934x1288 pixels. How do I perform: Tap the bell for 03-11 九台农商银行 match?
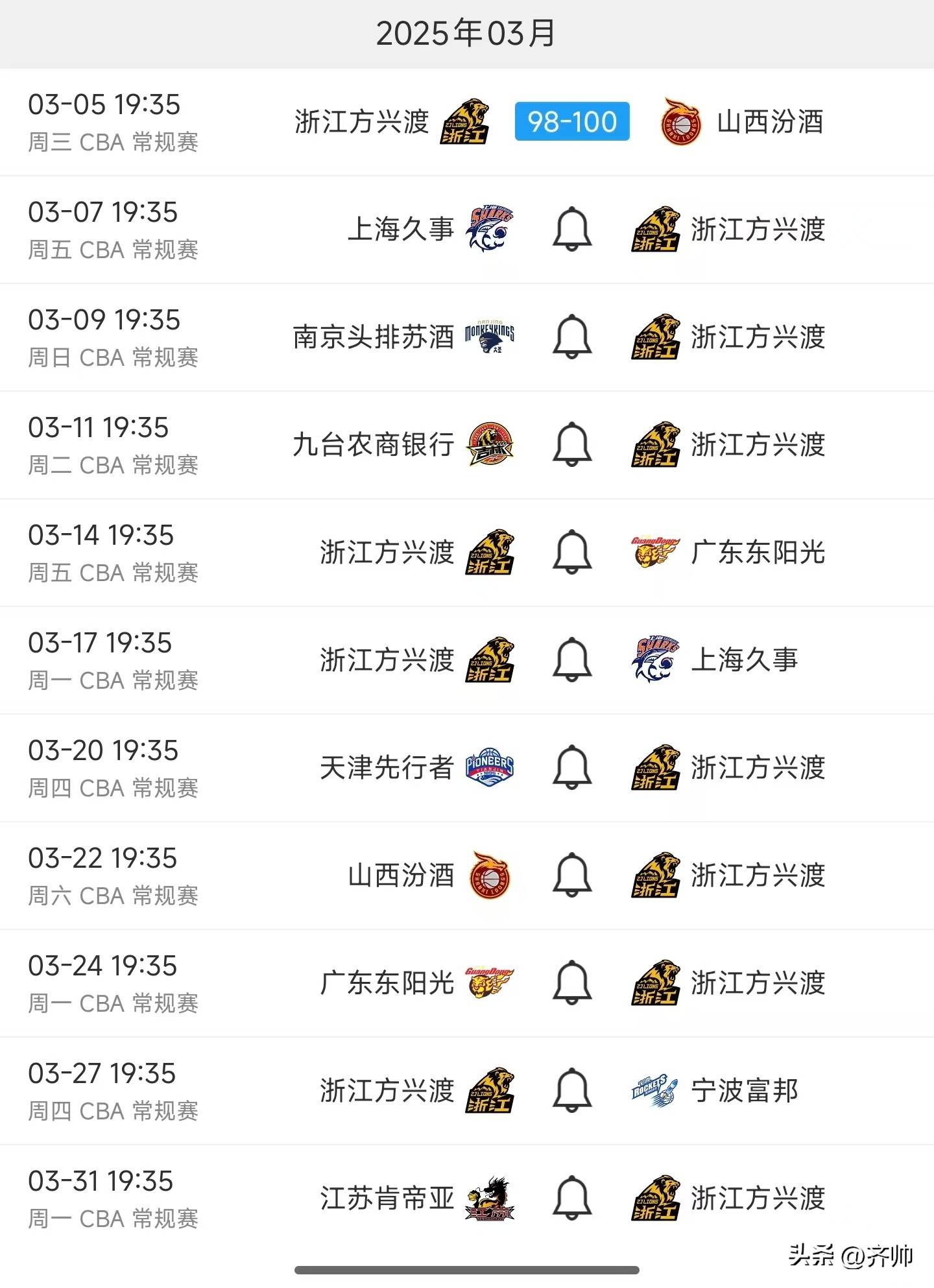tap(571, 444)
